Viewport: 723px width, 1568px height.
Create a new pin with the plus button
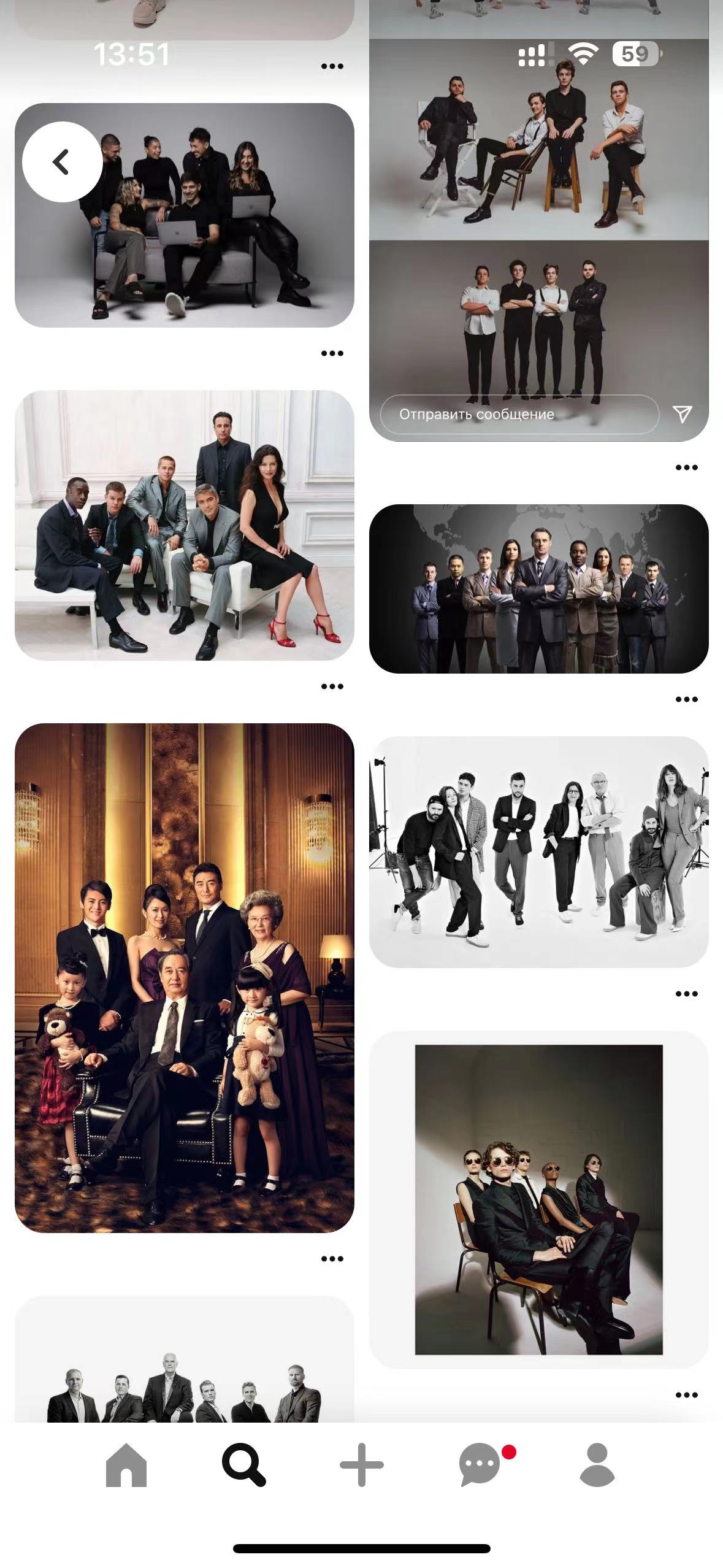coord(361,1465)
